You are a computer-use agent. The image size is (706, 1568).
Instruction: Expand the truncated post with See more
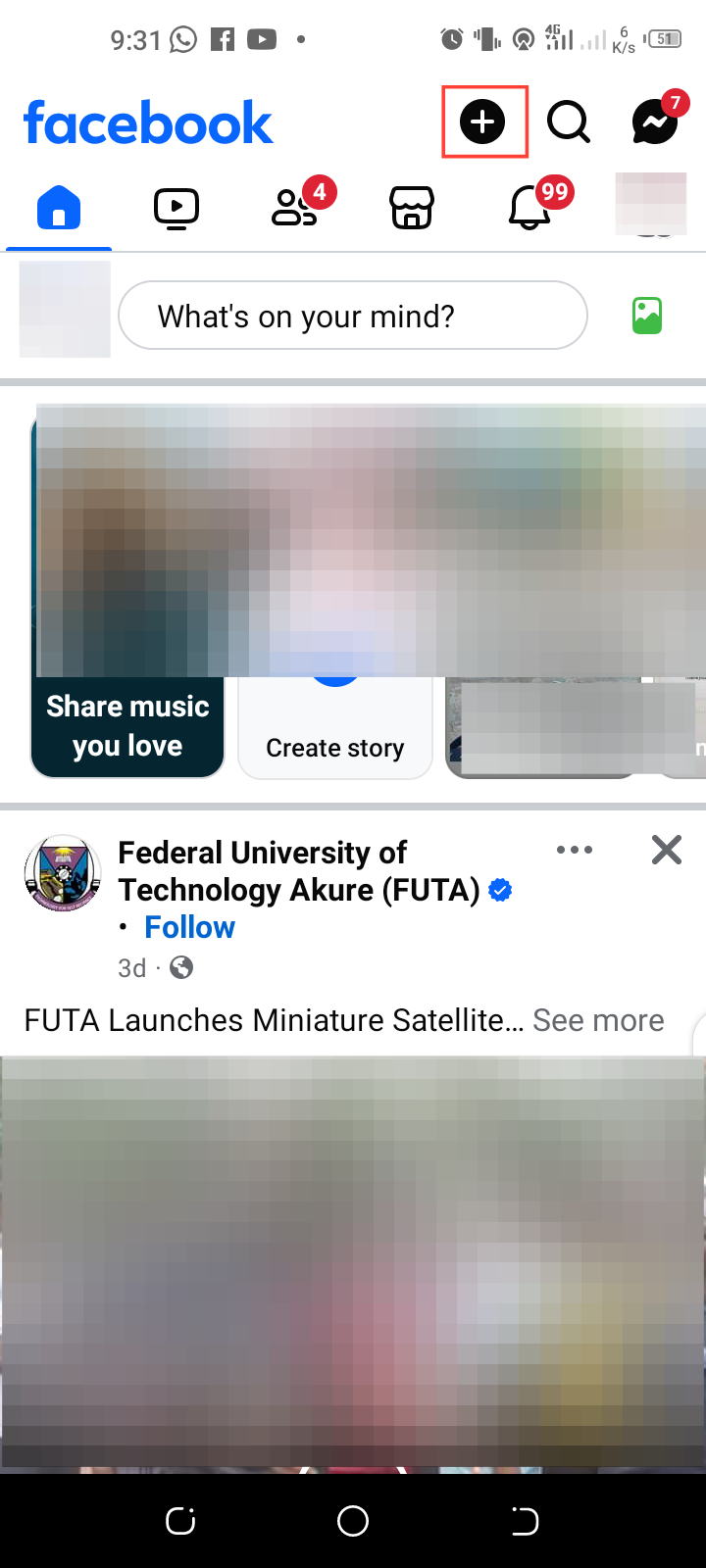pos(598,1020)
